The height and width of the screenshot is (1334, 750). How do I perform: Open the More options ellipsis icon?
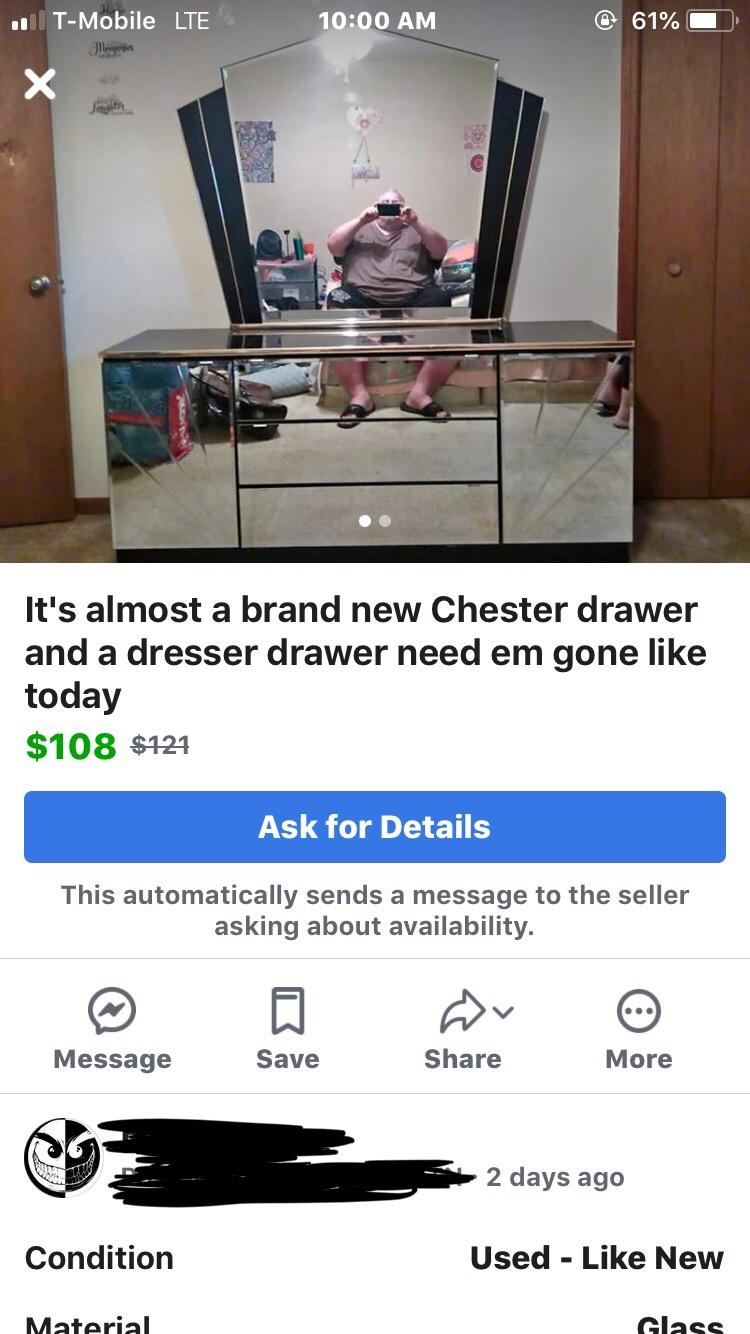click(x=638, y=1012)
